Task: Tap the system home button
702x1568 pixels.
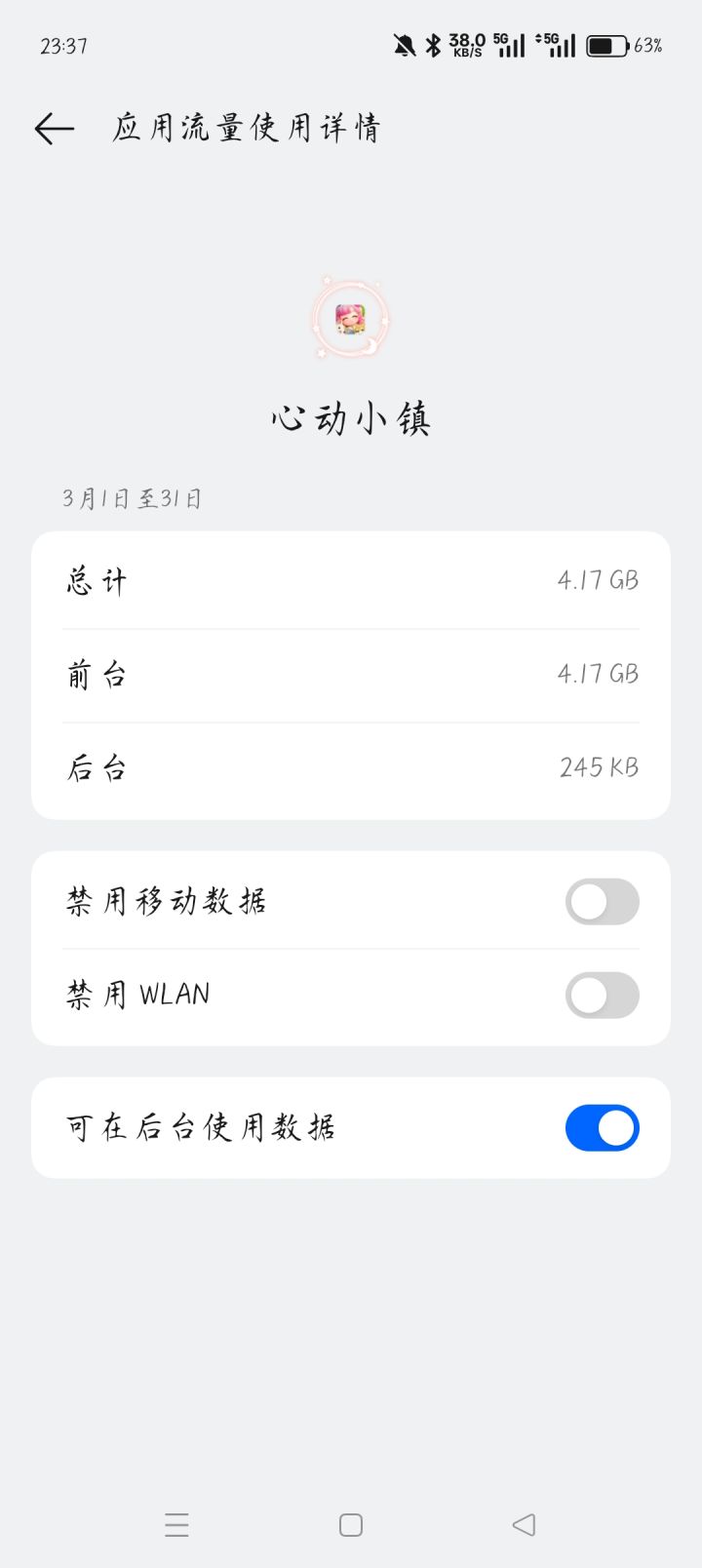Action: (x=351, y=1525)
